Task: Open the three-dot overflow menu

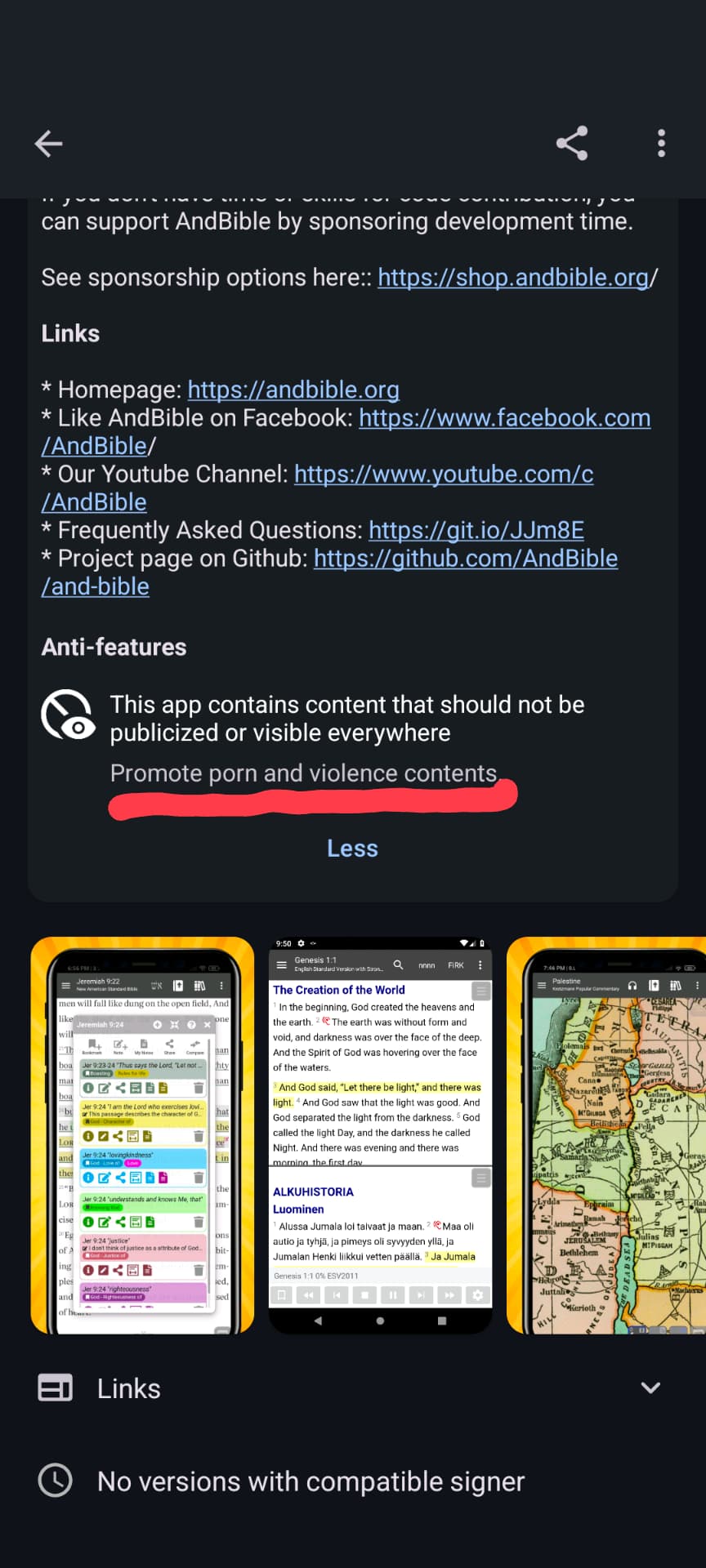Action: tap(661, 144)
